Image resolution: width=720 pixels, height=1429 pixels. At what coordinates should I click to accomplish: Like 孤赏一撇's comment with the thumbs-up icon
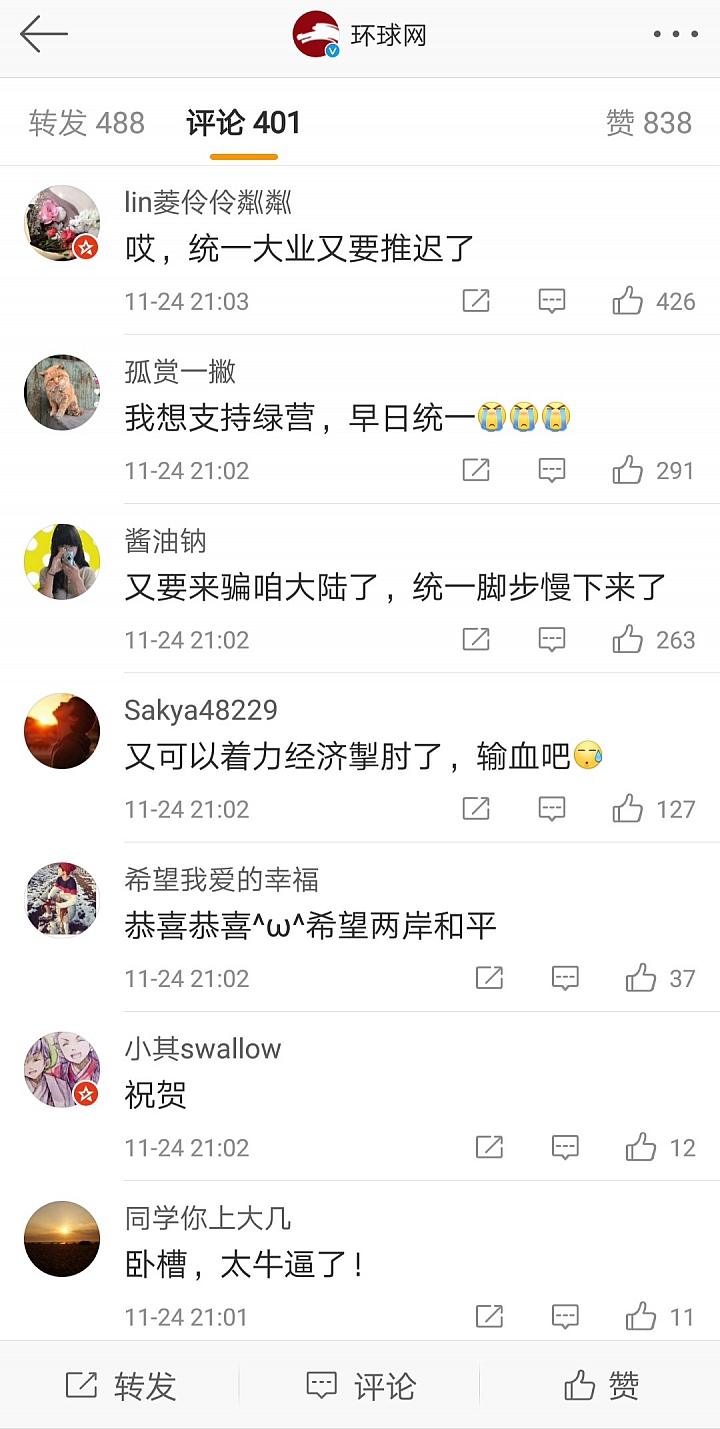coord(628,469)
